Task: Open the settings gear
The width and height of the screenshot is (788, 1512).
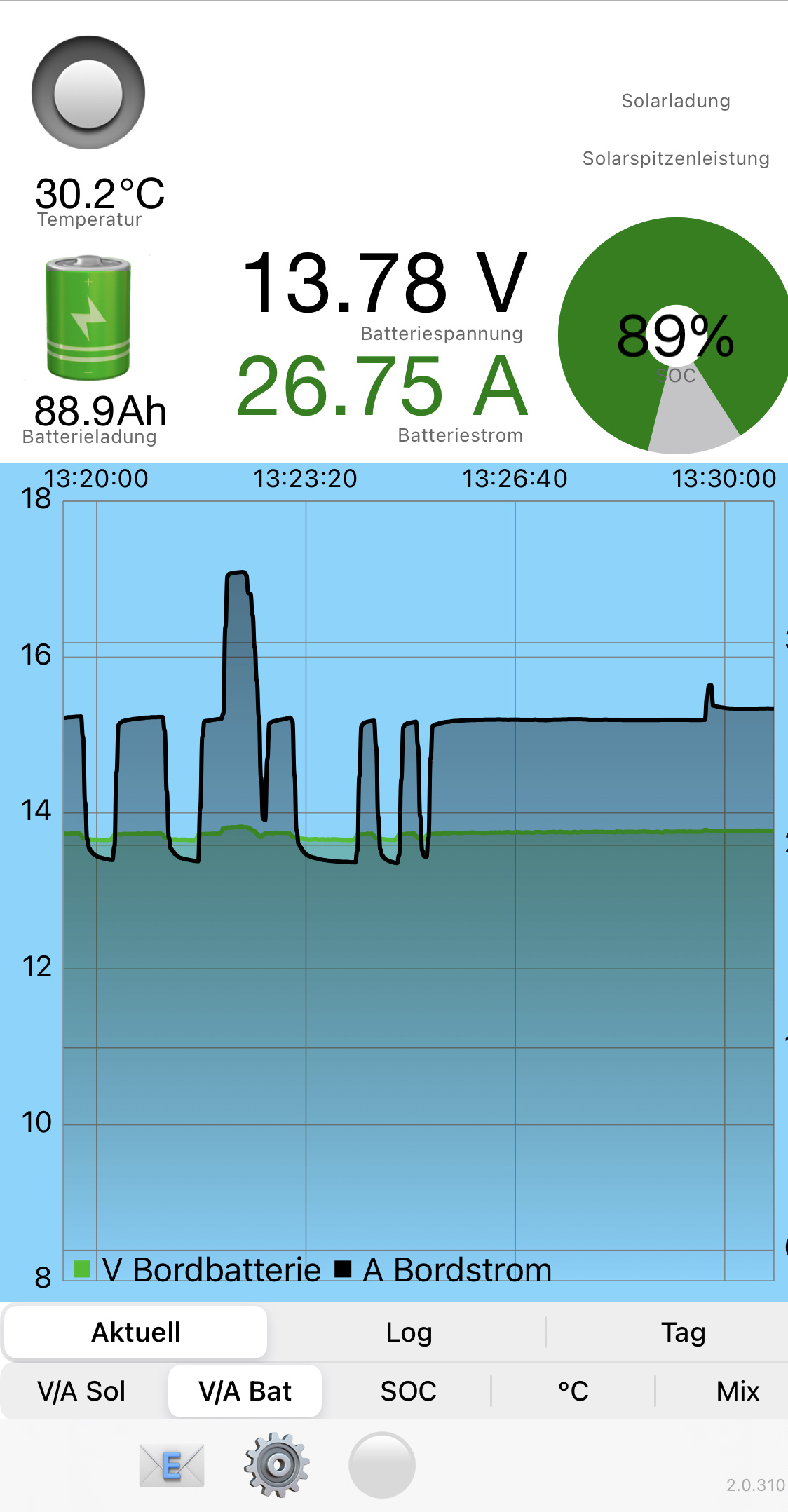Action: [x=277, y=1465]
